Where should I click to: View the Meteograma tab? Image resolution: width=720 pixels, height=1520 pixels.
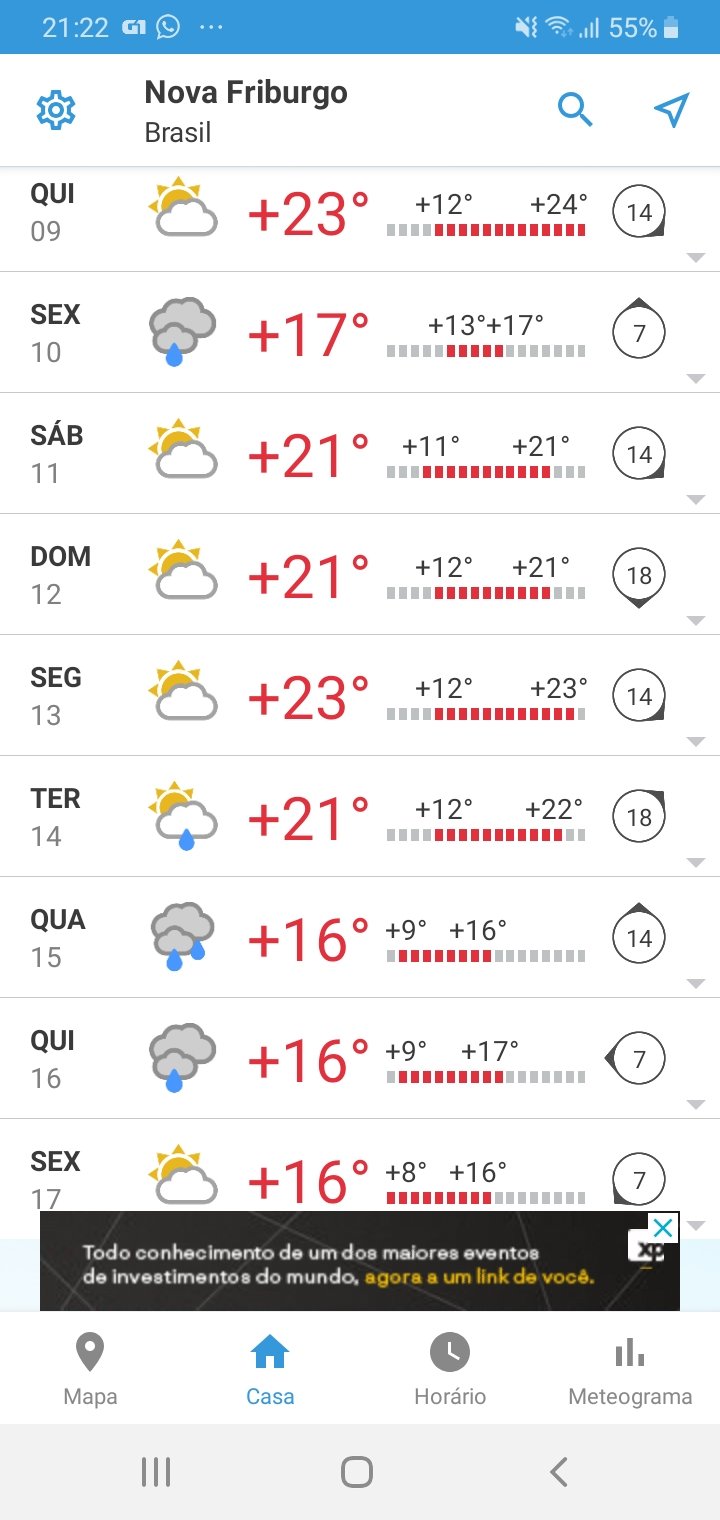630,1368
